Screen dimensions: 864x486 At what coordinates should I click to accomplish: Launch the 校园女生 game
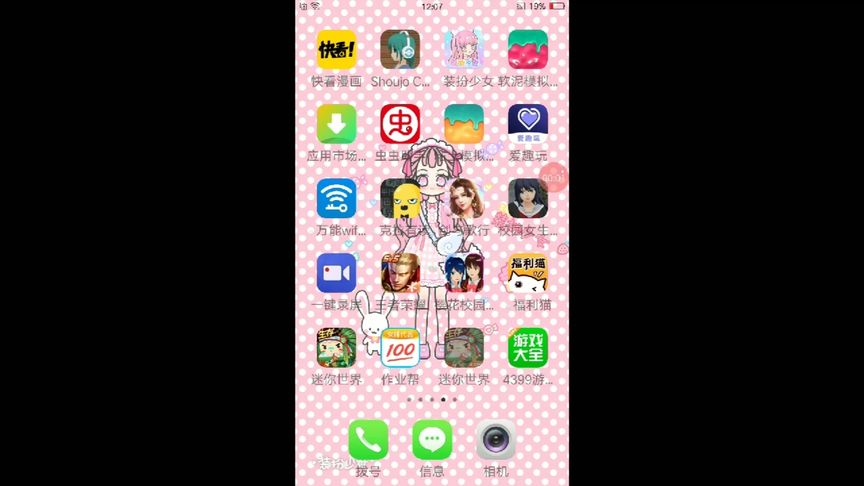[x=528, y=198]
